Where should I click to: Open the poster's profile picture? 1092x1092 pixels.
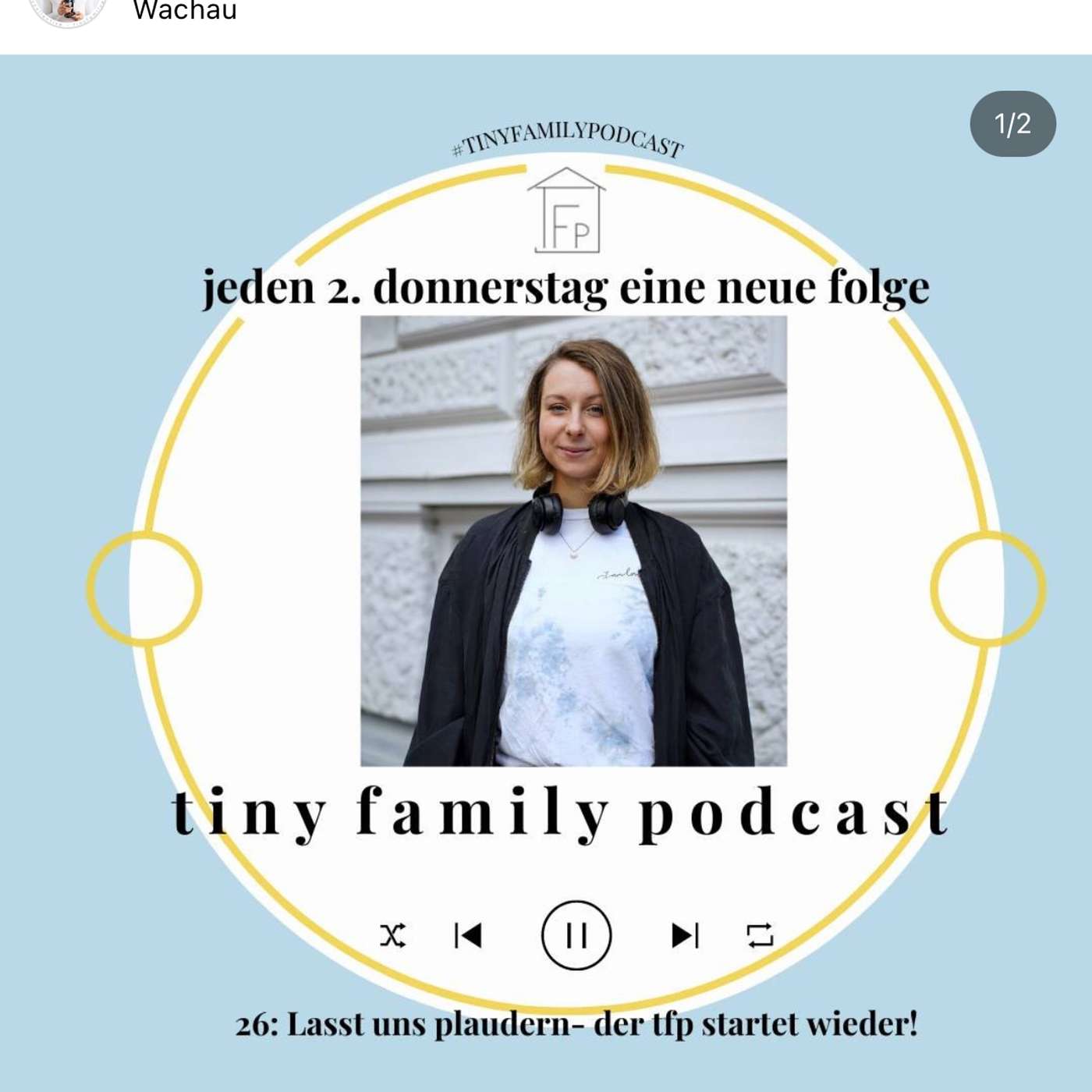pos(68,10)
